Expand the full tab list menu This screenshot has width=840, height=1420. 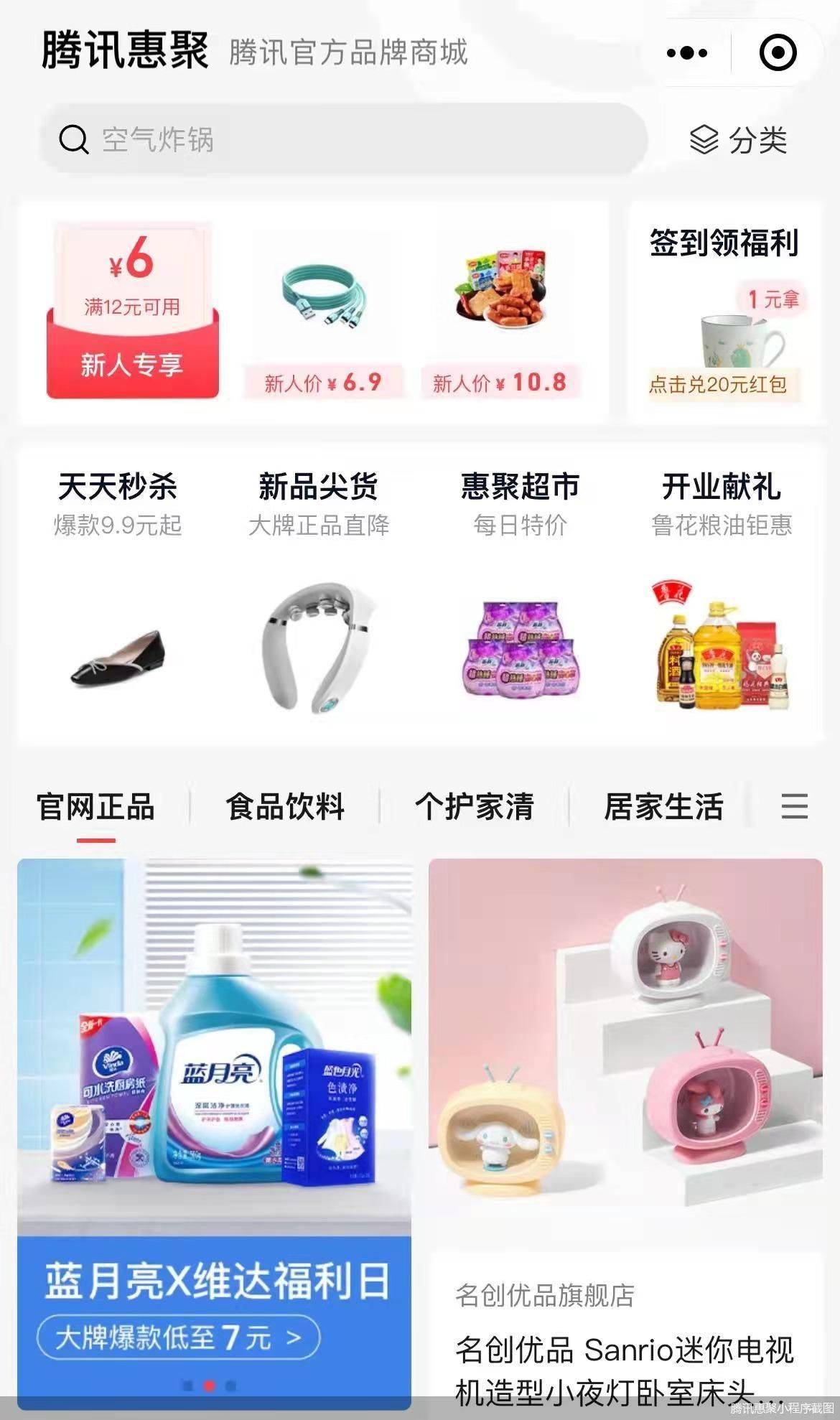[x=794, y=807]
